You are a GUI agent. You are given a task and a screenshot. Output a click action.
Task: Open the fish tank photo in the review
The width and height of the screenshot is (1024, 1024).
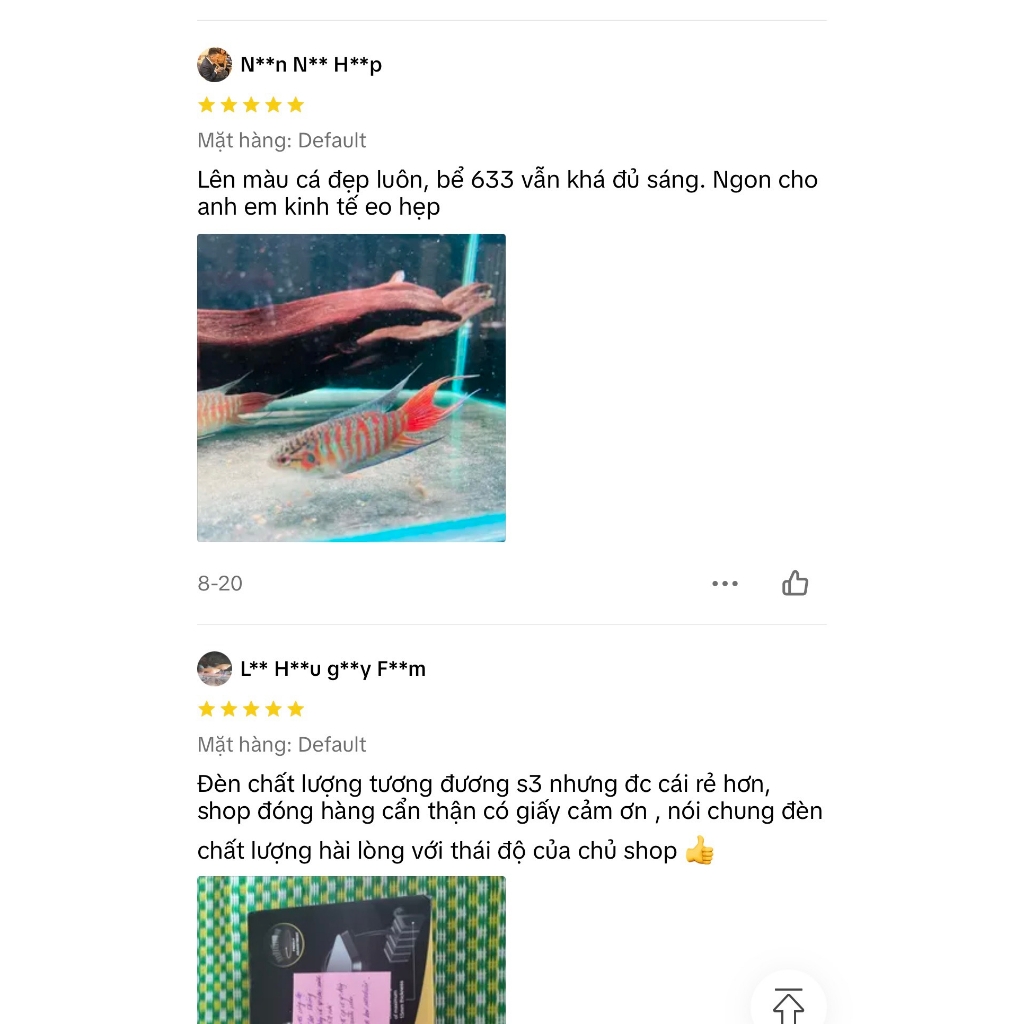[351, 388]
